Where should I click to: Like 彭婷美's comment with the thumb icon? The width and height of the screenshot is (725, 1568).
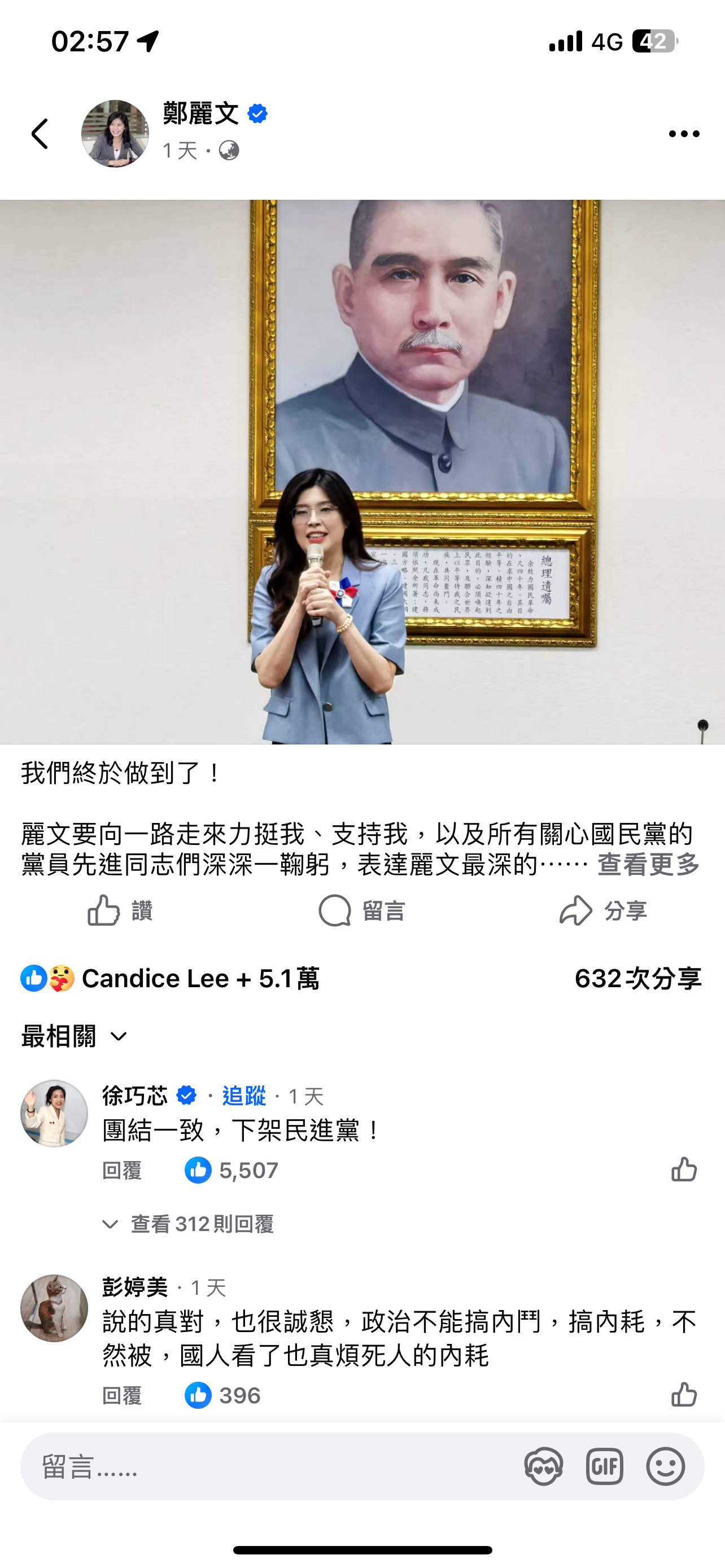click(x=683, y=1396)
